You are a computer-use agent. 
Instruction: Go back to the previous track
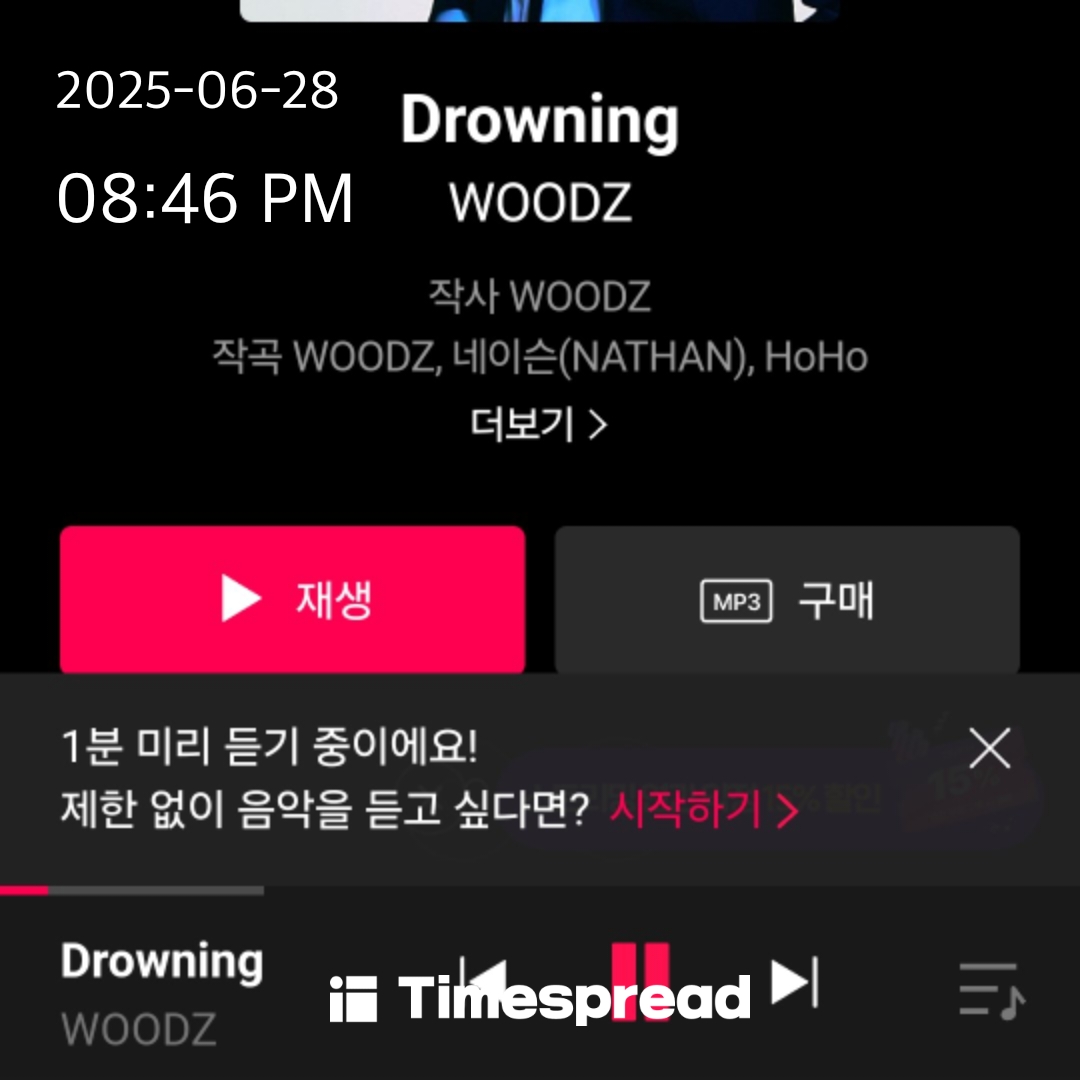pyautogui.click(x=485, y=982)
